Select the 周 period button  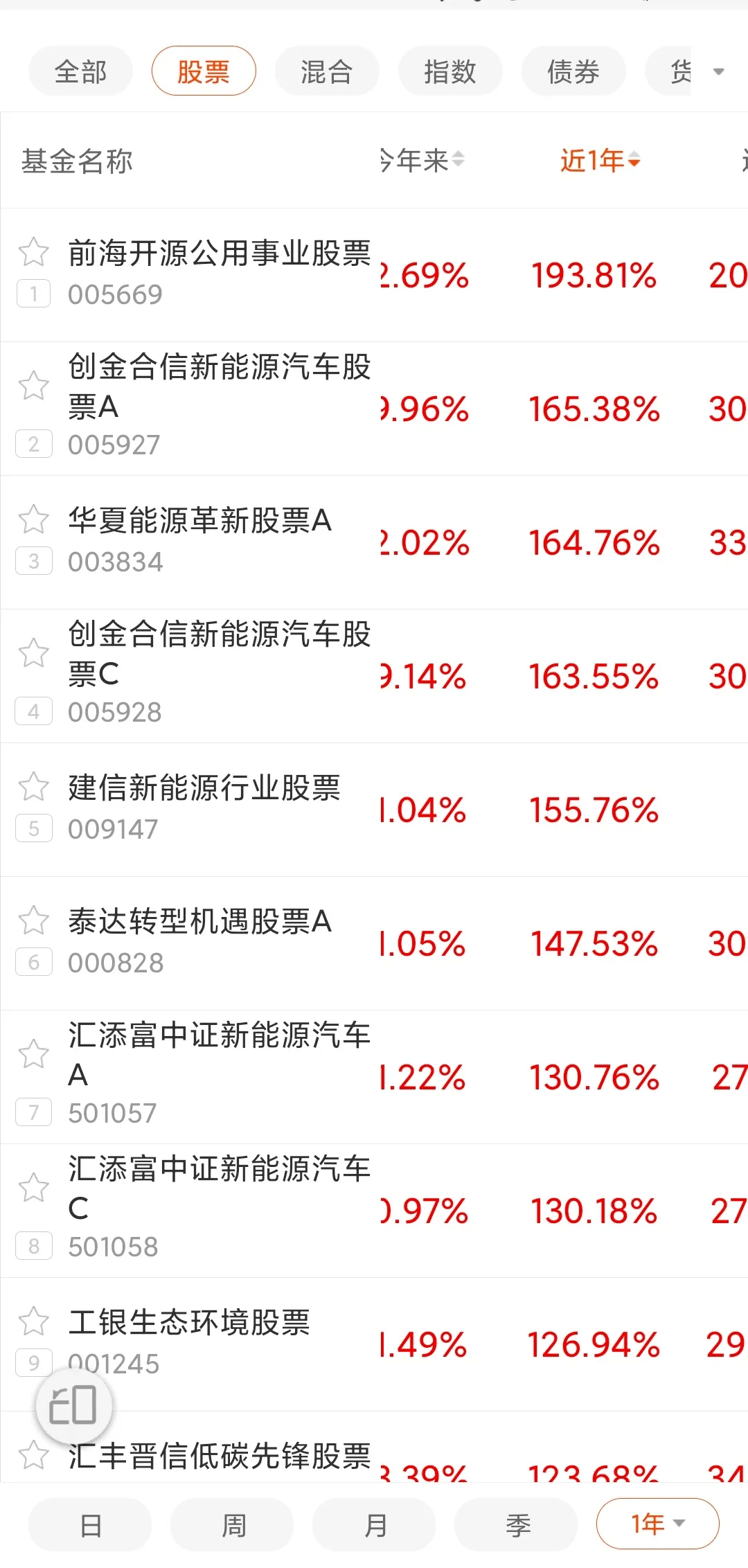231,1524
